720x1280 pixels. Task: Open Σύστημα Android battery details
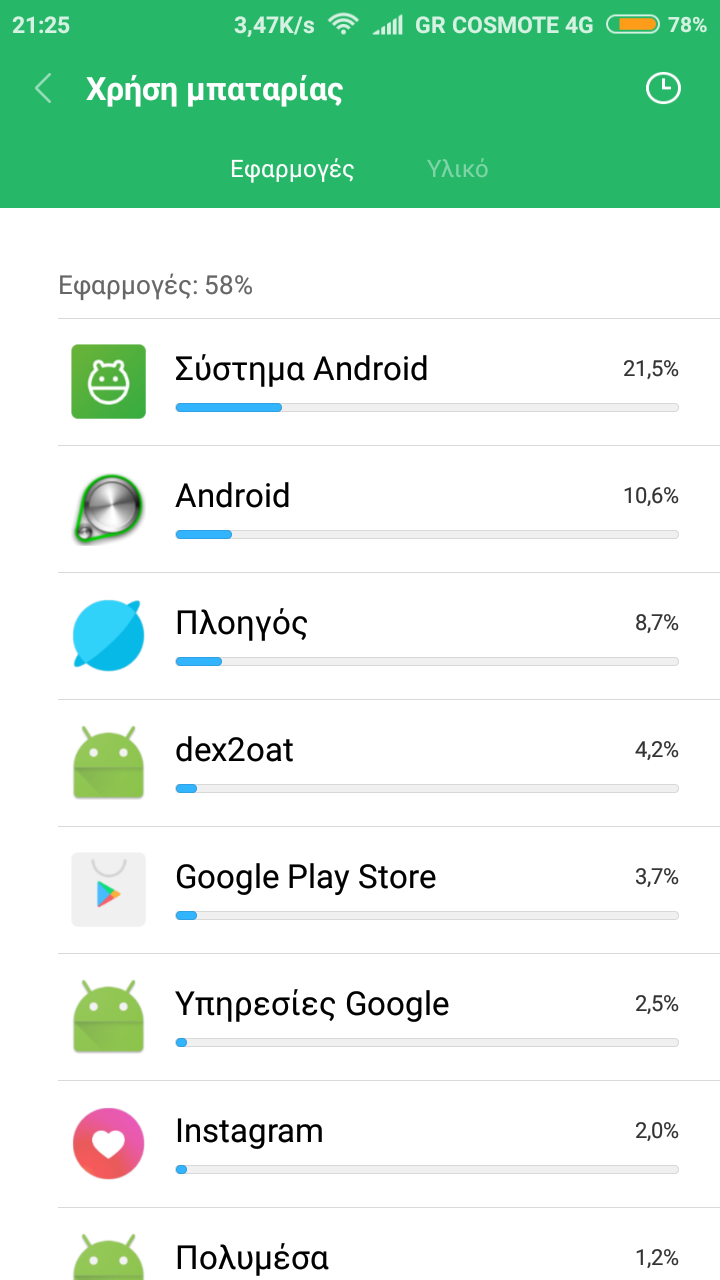pos(388,382)
